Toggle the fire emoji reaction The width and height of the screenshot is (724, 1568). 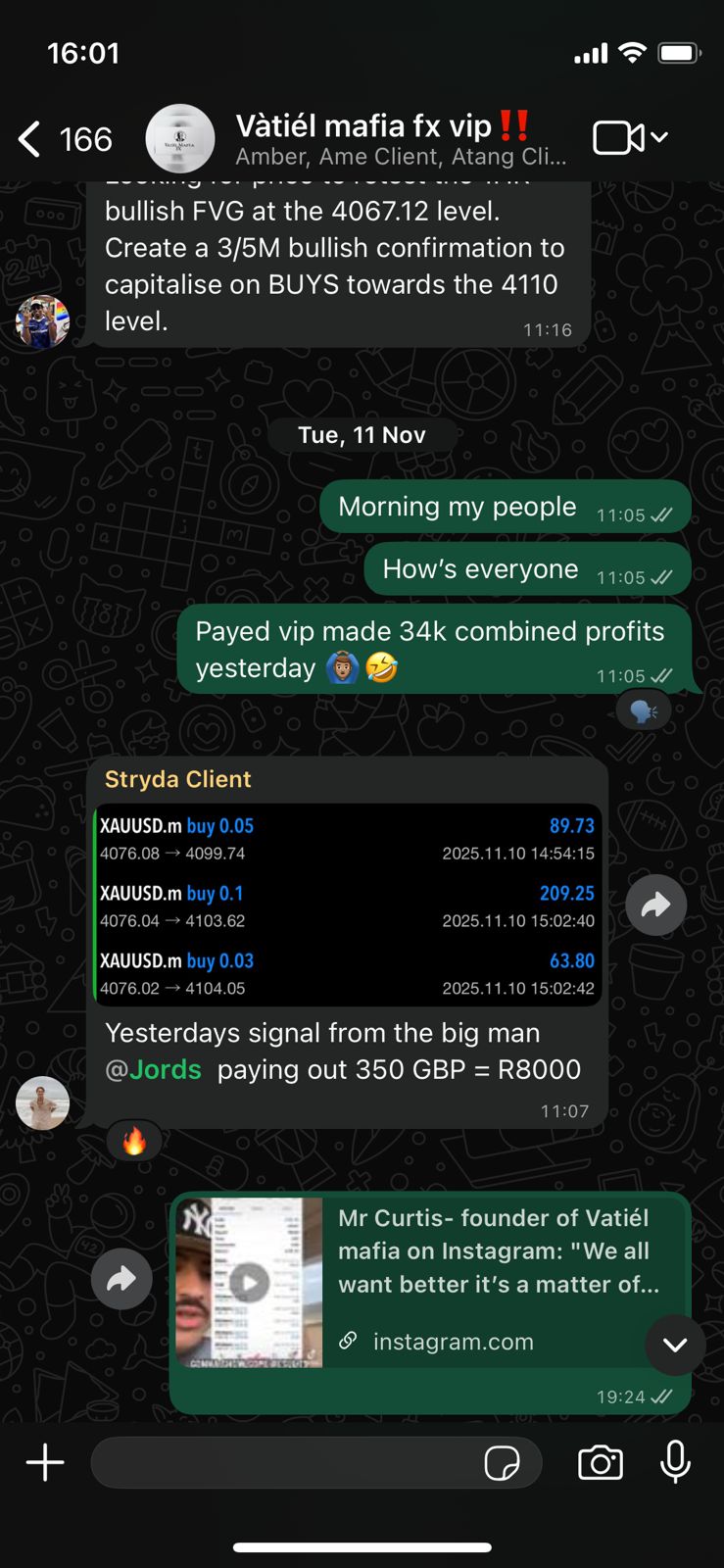tap(135, 1140)
